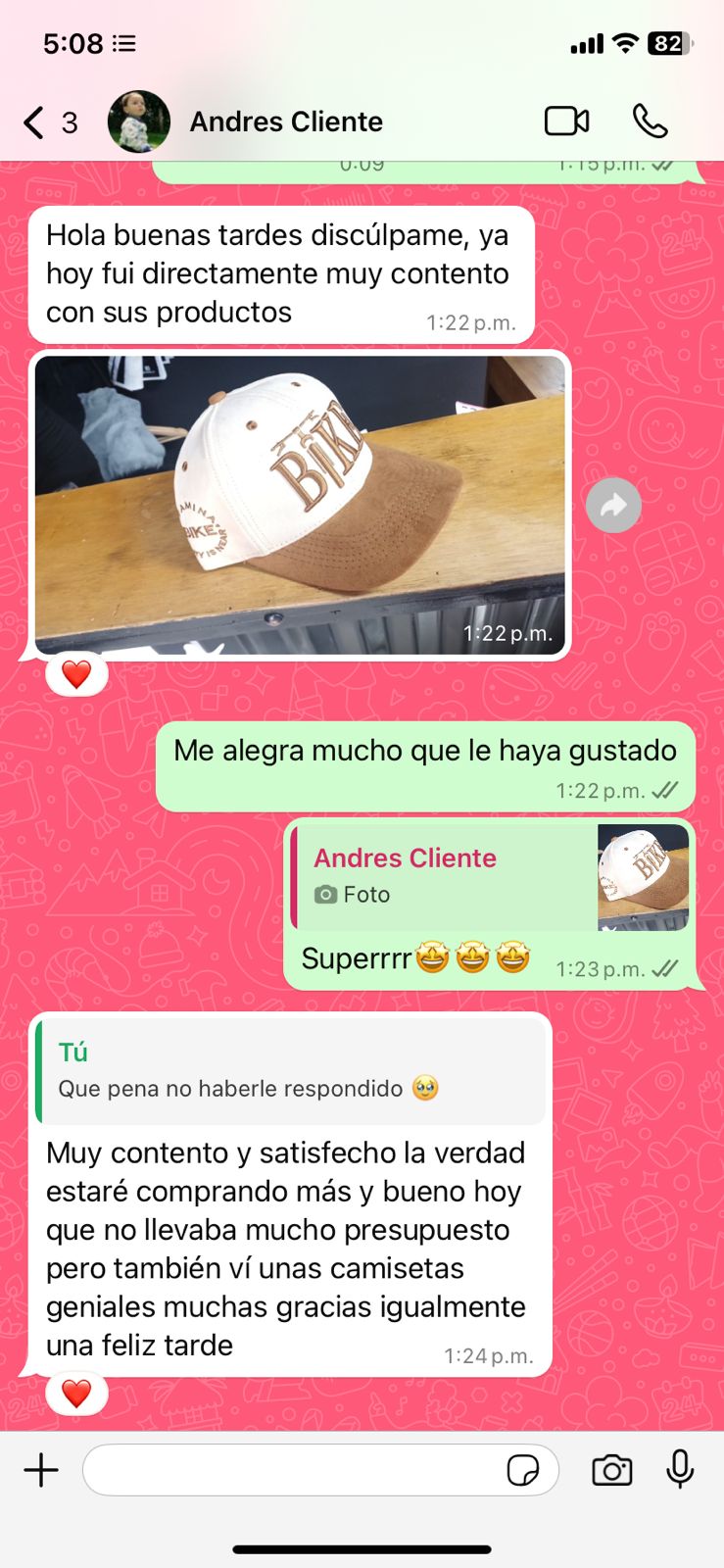
Task: Jump to the quoted Foto in the Superrrr reply
Action: (x=490, y=876)
